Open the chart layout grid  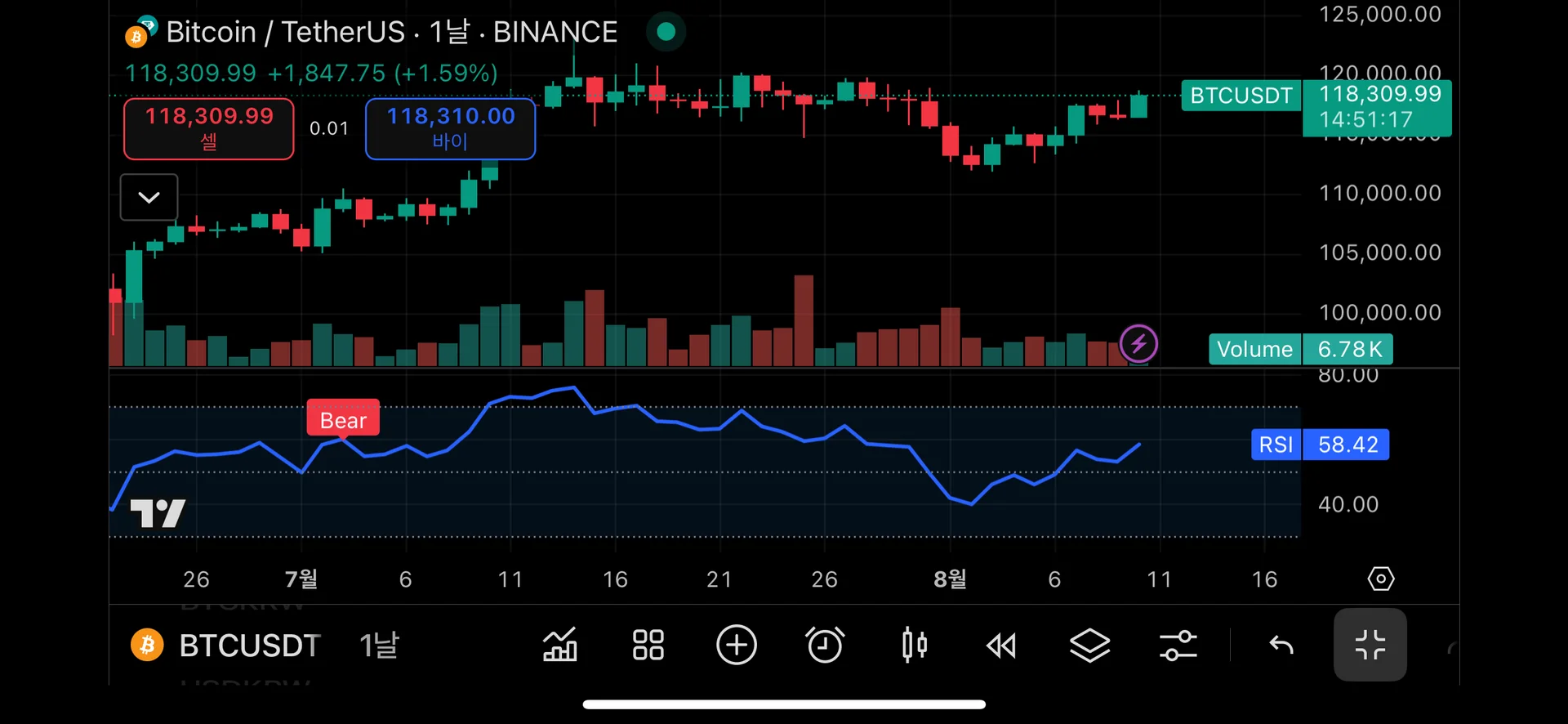pos(648,646)
